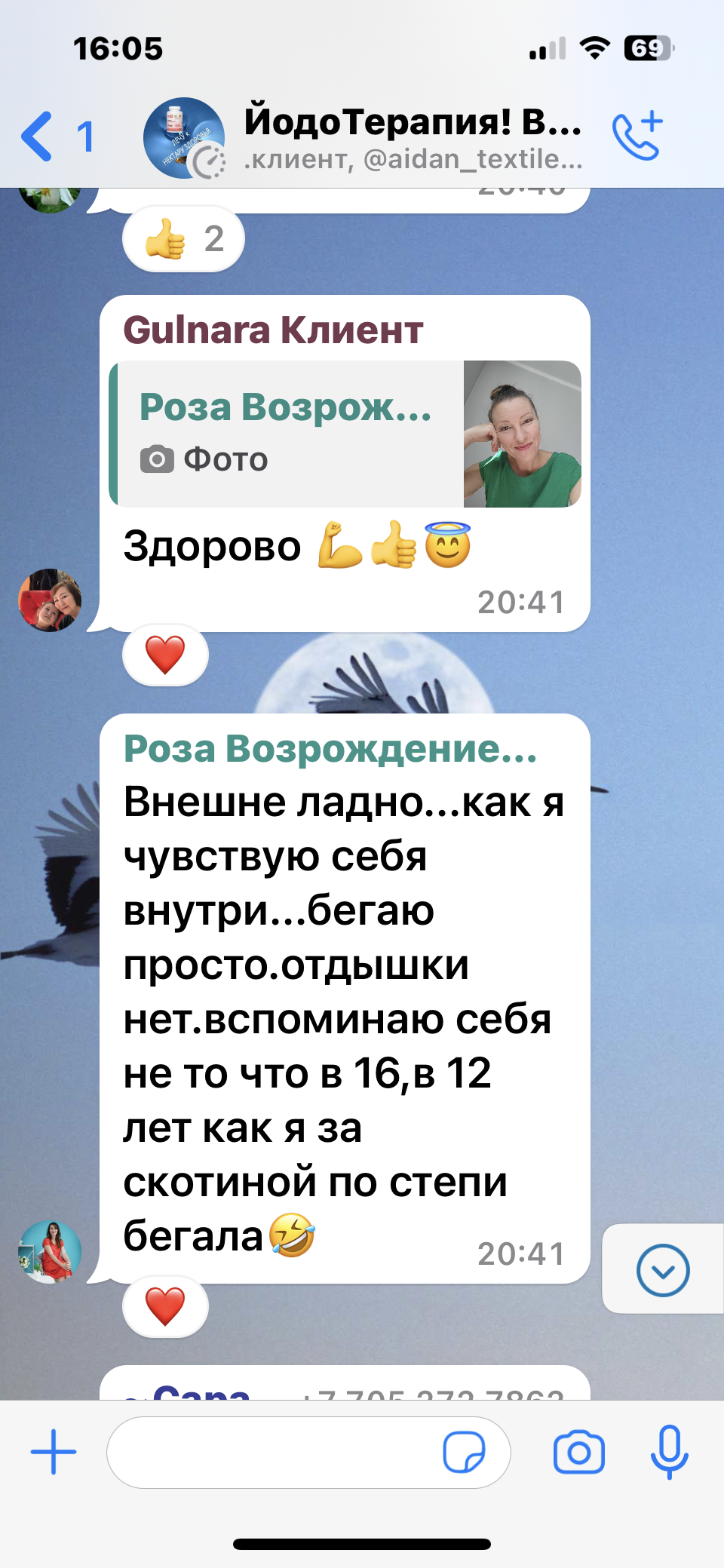Open the thumbs-up reaction with count 2
The image size is (724, 1568).
point(183,239)
